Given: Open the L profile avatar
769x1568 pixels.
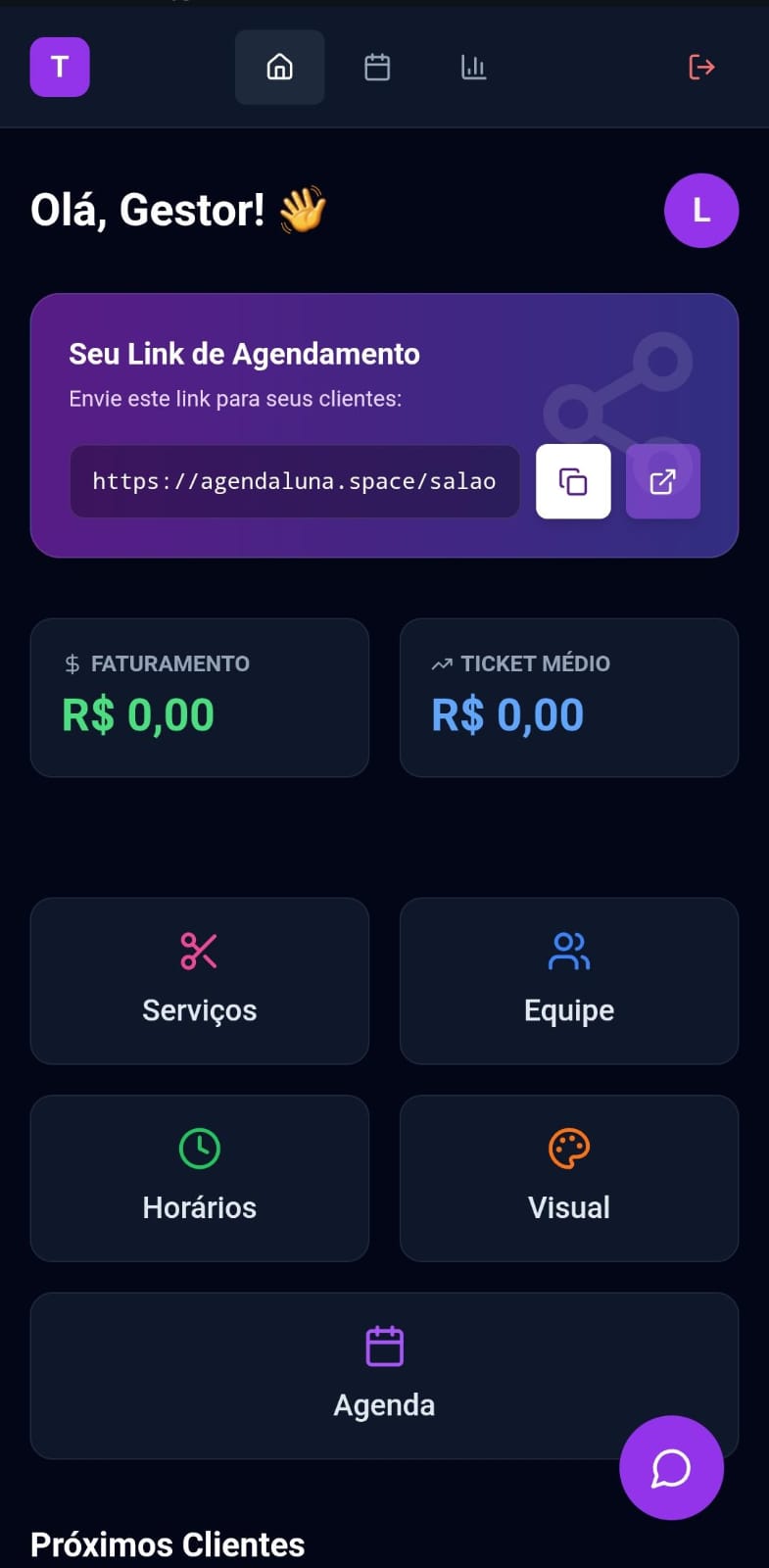Looking at the screenshot, I should (x=701, y=210).
